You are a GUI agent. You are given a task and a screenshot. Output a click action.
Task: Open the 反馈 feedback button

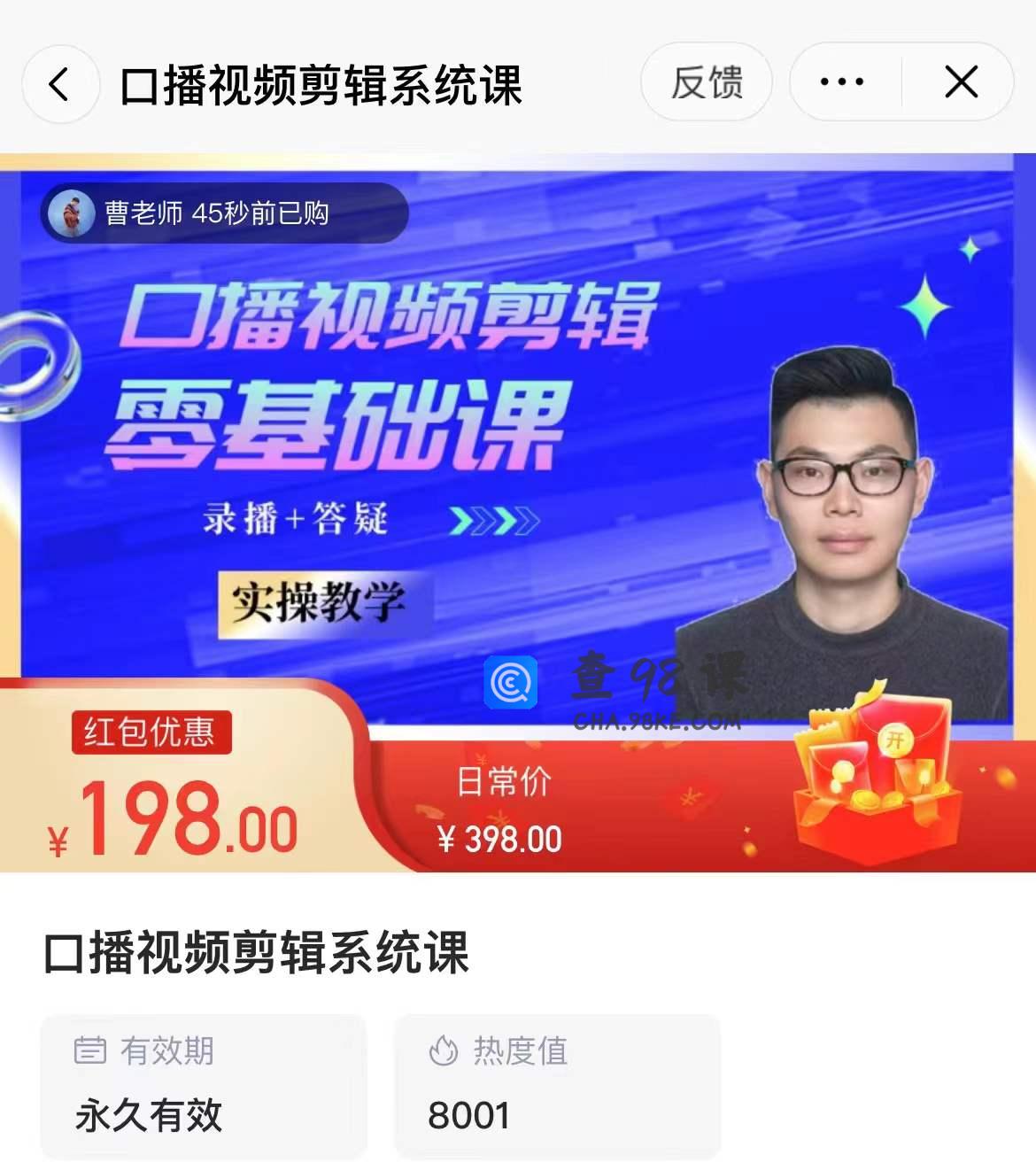tap(706, 82)
